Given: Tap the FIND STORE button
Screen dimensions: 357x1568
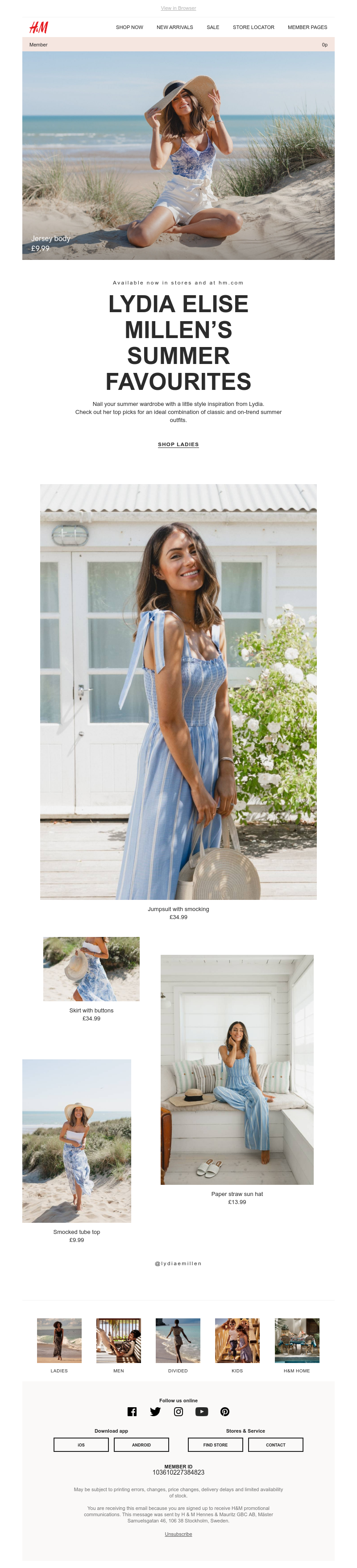Looking at the screenshot, I should pyautogui.click(x=215, y=1444).
